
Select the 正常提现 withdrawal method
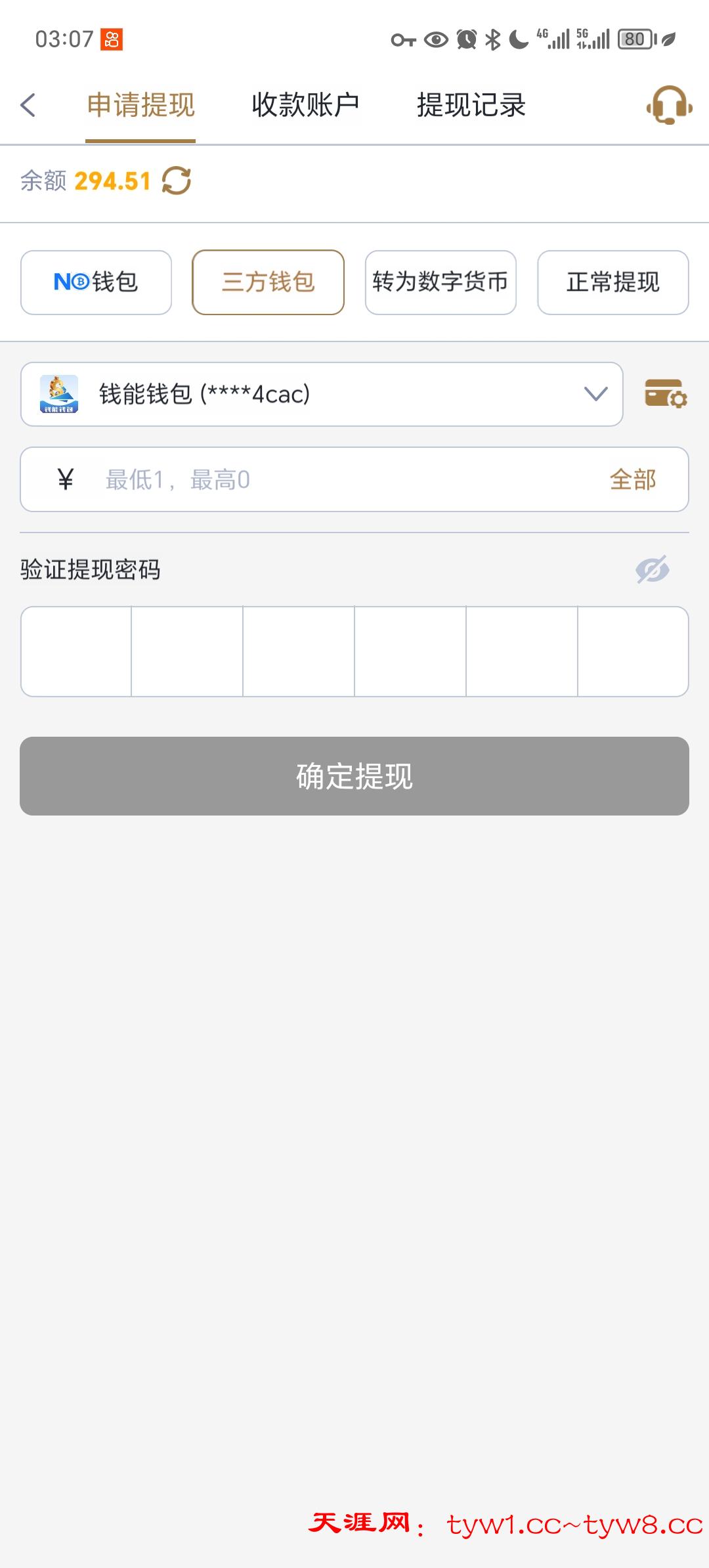(x=612, y=282)
